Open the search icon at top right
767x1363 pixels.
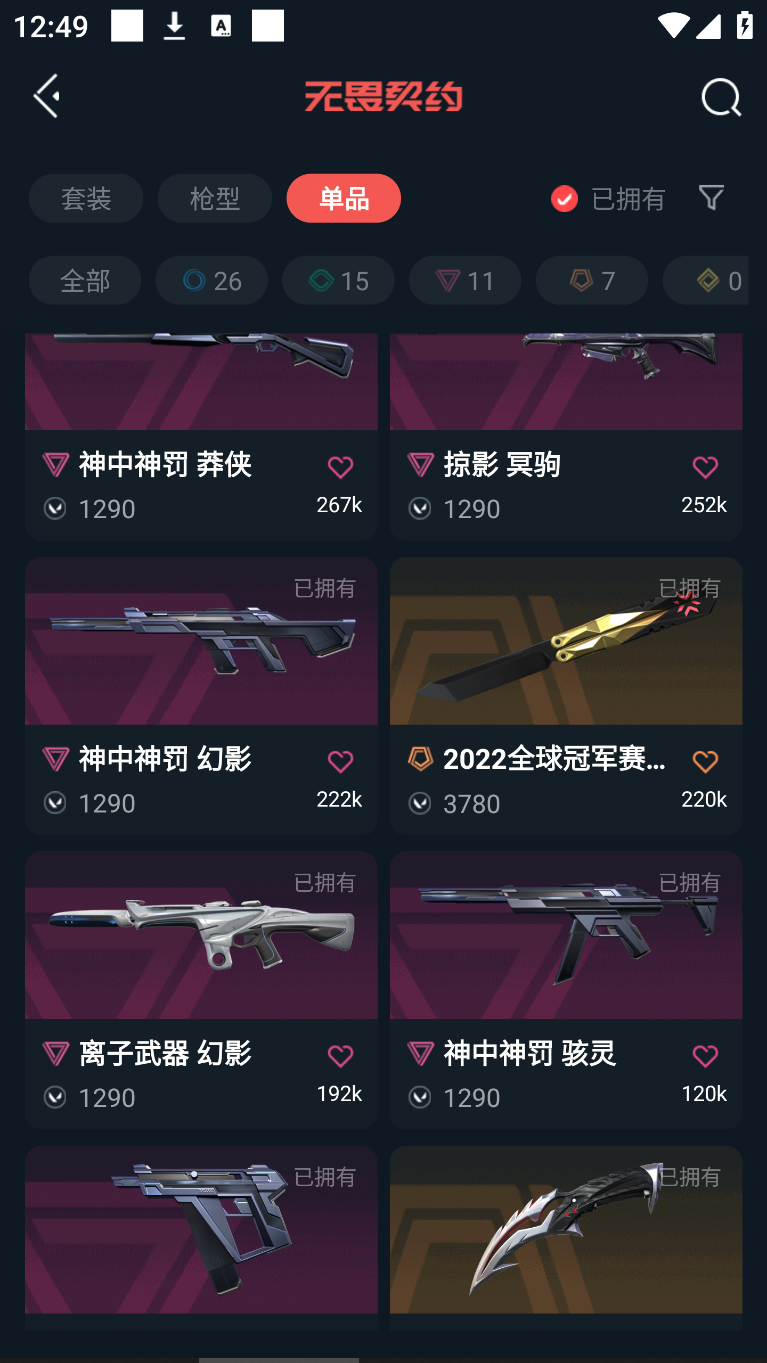click(x=720, y=97)
